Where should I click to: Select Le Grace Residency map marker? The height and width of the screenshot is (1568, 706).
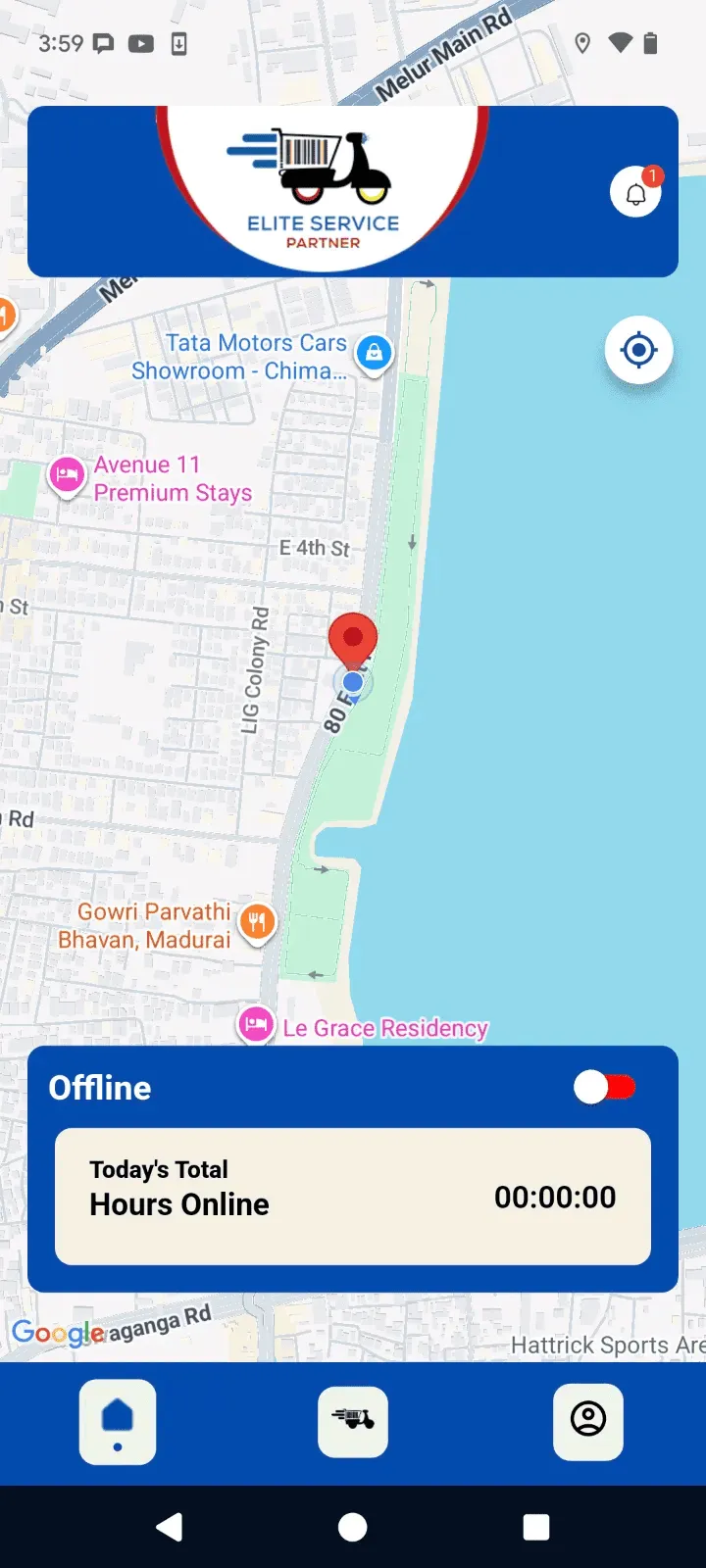(256, 1025)
